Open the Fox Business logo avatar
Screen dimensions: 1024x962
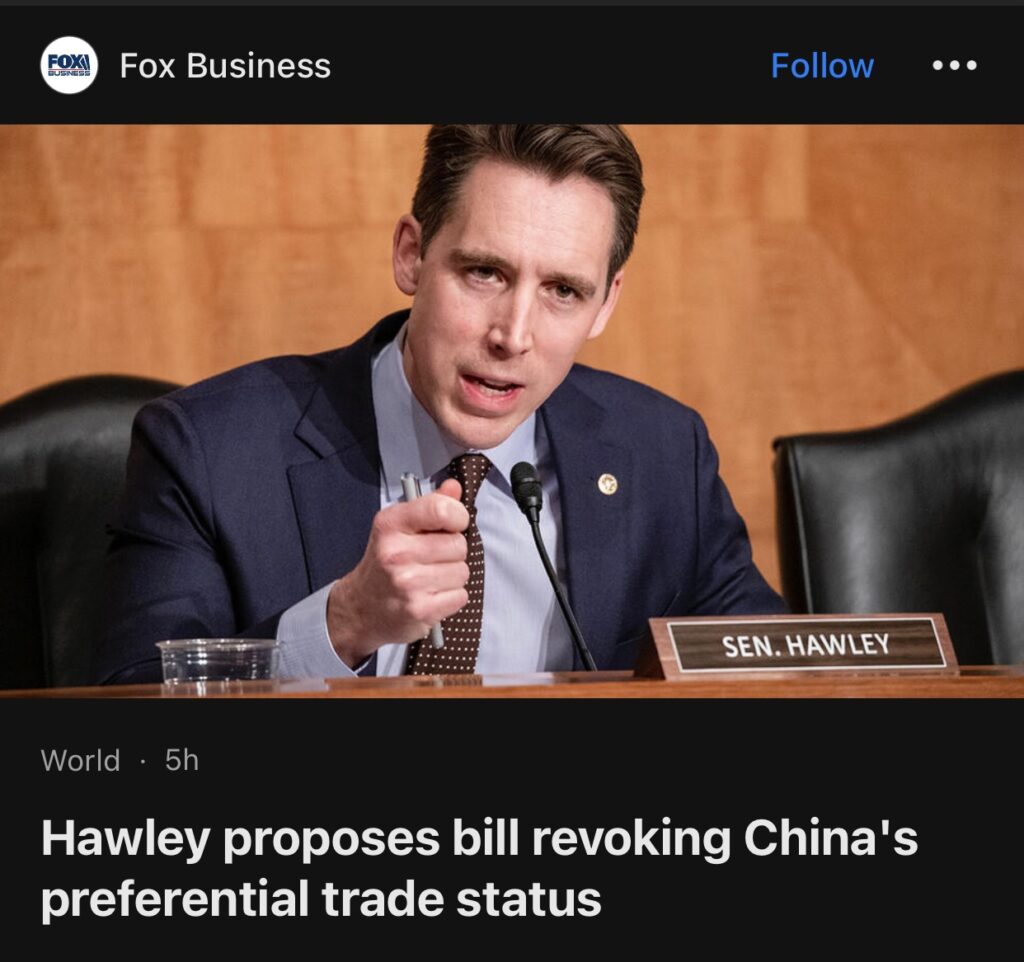pyautogui.click(x=69, y=66)
